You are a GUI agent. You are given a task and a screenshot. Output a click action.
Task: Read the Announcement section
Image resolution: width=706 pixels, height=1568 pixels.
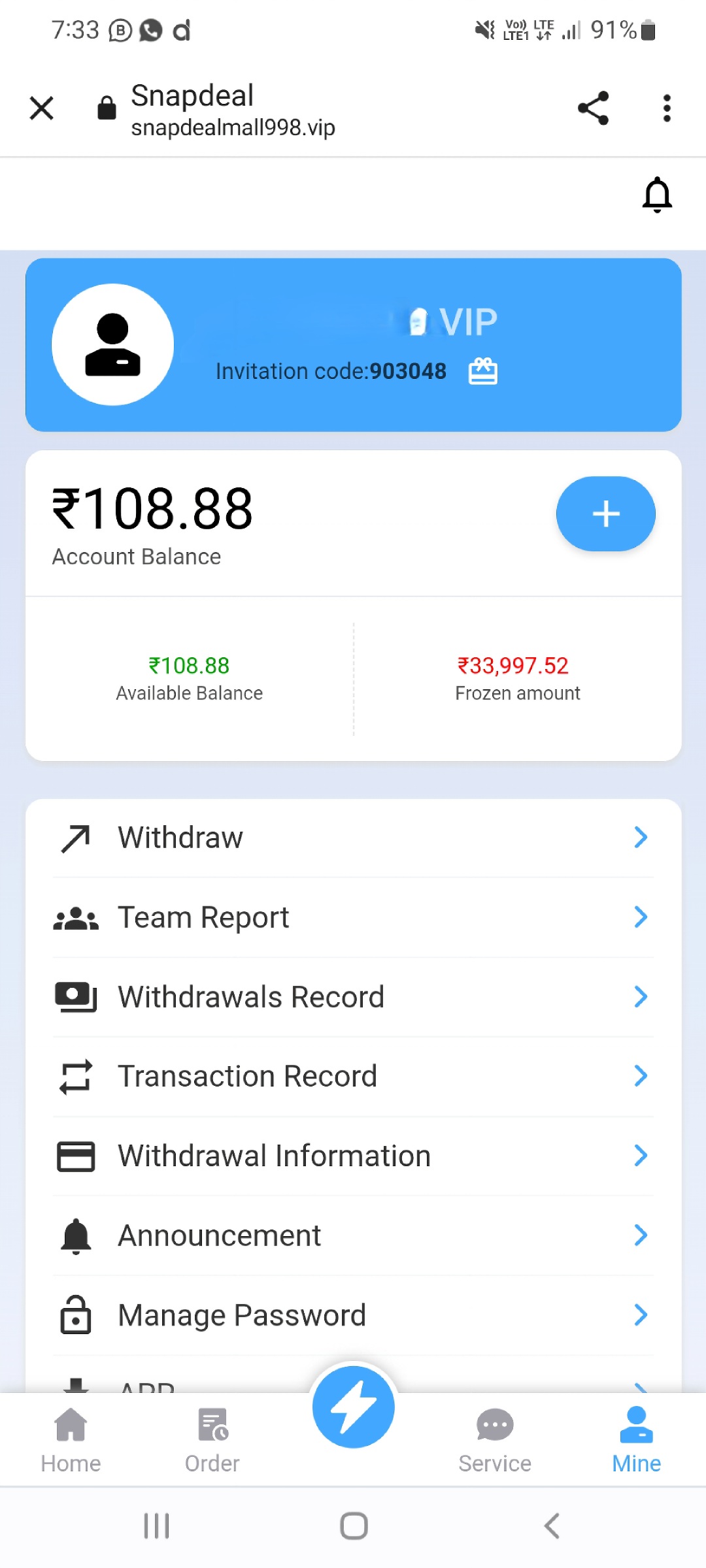tap(353, 1235)
